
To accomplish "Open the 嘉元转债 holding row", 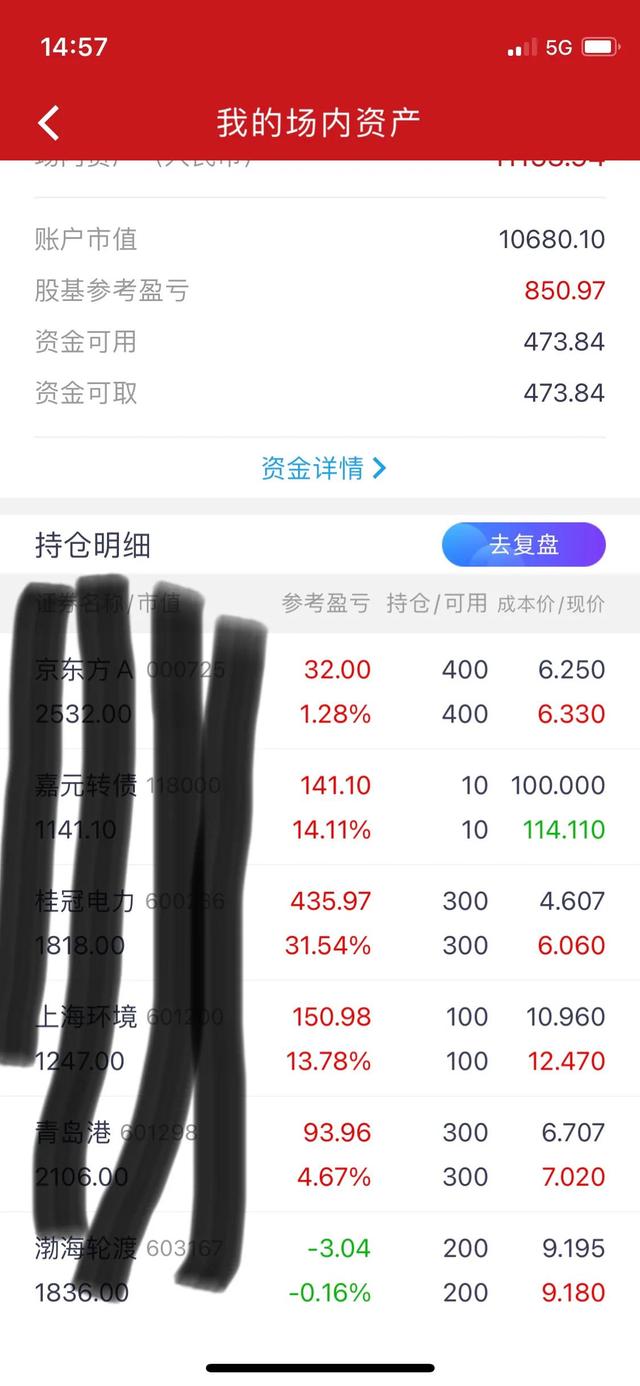I will (x=320, y=807).
